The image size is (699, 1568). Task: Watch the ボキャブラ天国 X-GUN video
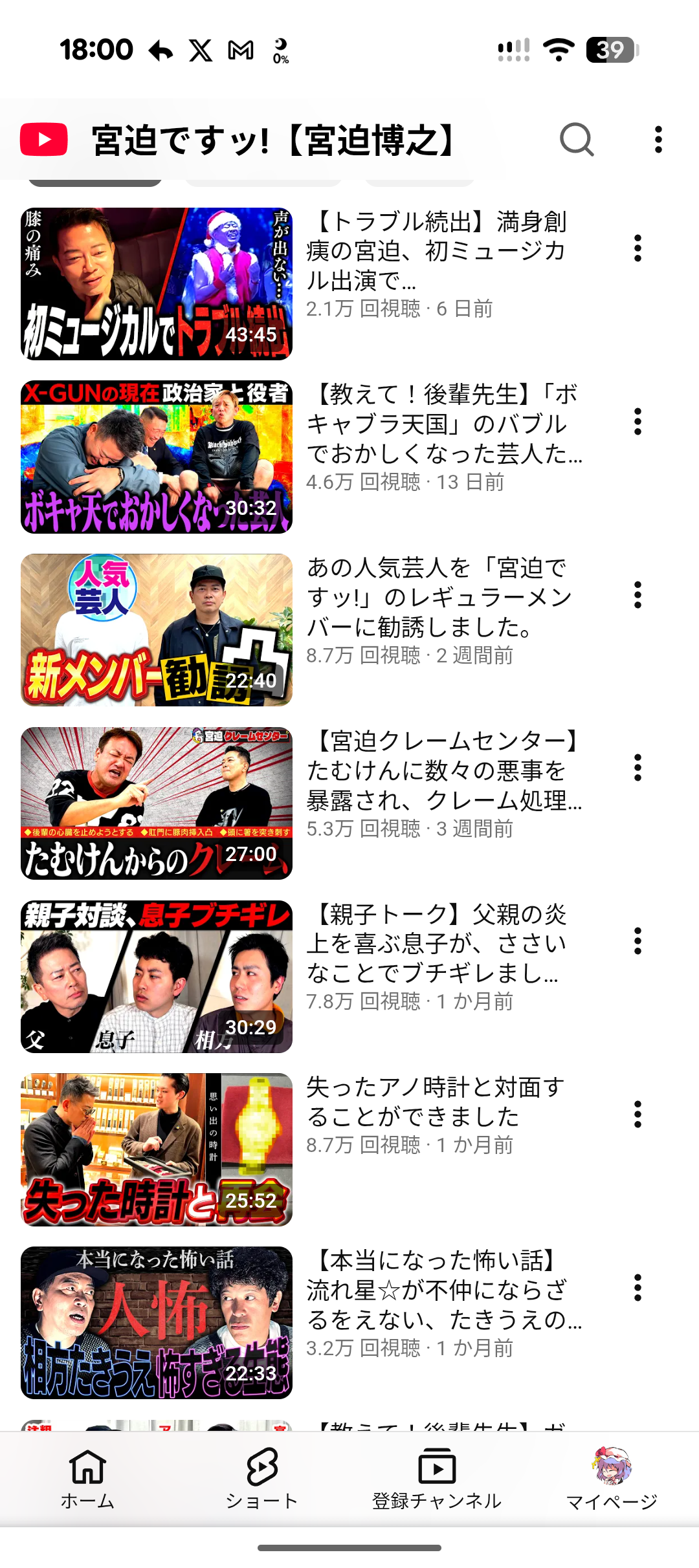click(157, 457)
